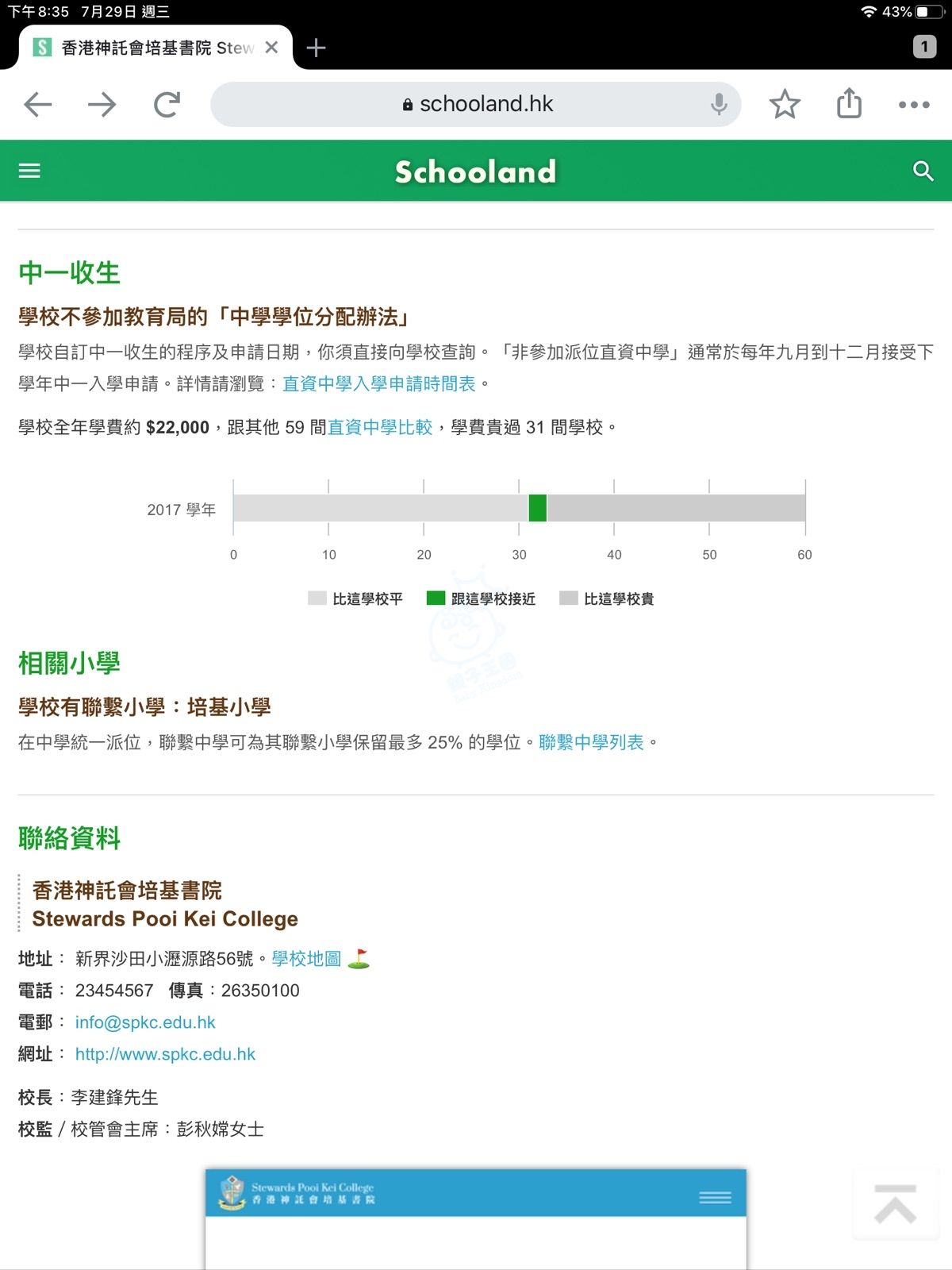Jump back to the top of page
The height and width of the screenshot is (1270, 952).
(x=895, y=1203)
